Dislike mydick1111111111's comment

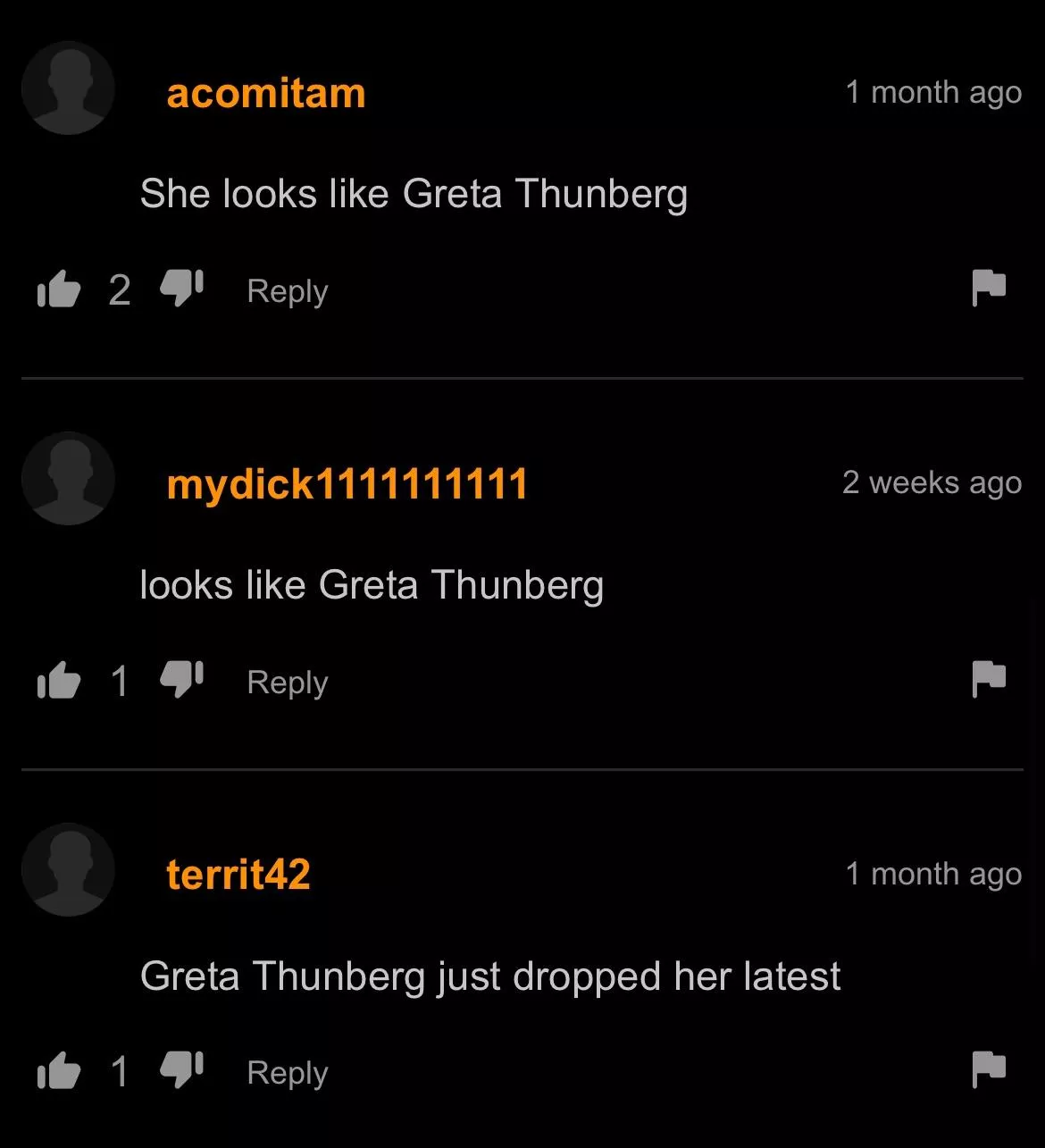[x=181, y=679]
